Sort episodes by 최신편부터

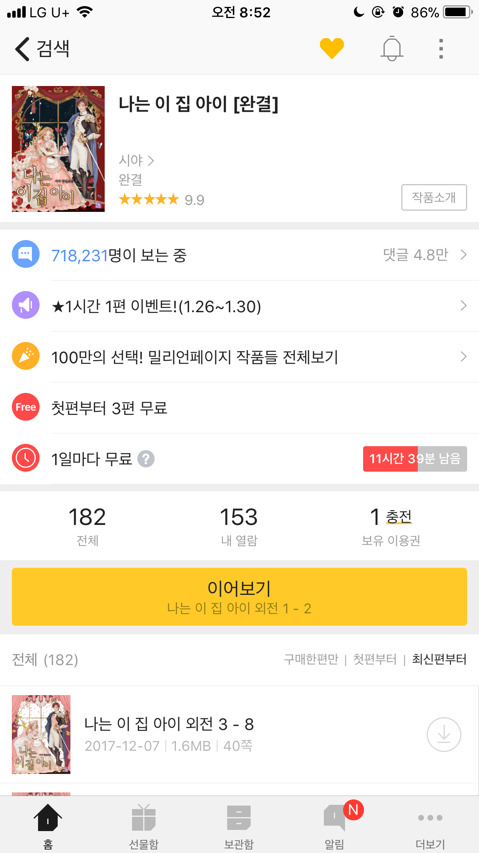pos(439,660)
